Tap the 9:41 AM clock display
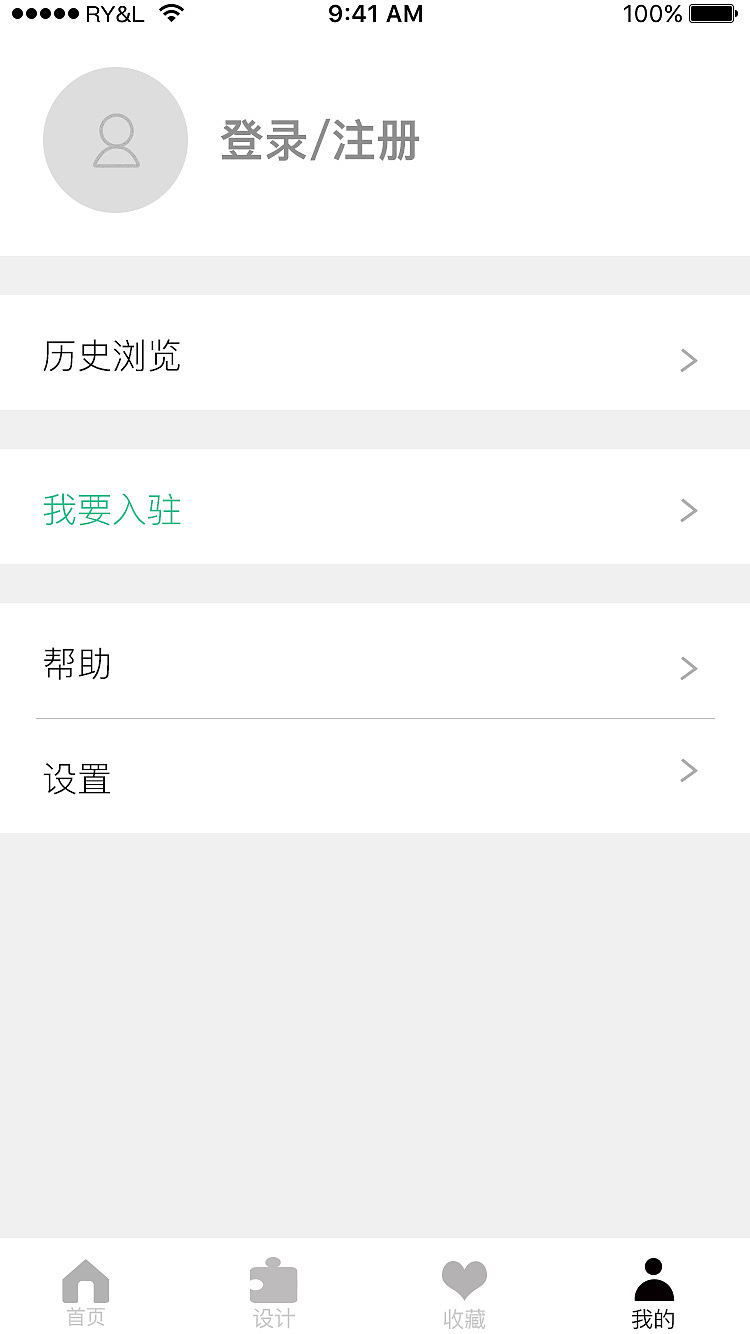Viewport: 750px width, 1334px height. (376, 13)
